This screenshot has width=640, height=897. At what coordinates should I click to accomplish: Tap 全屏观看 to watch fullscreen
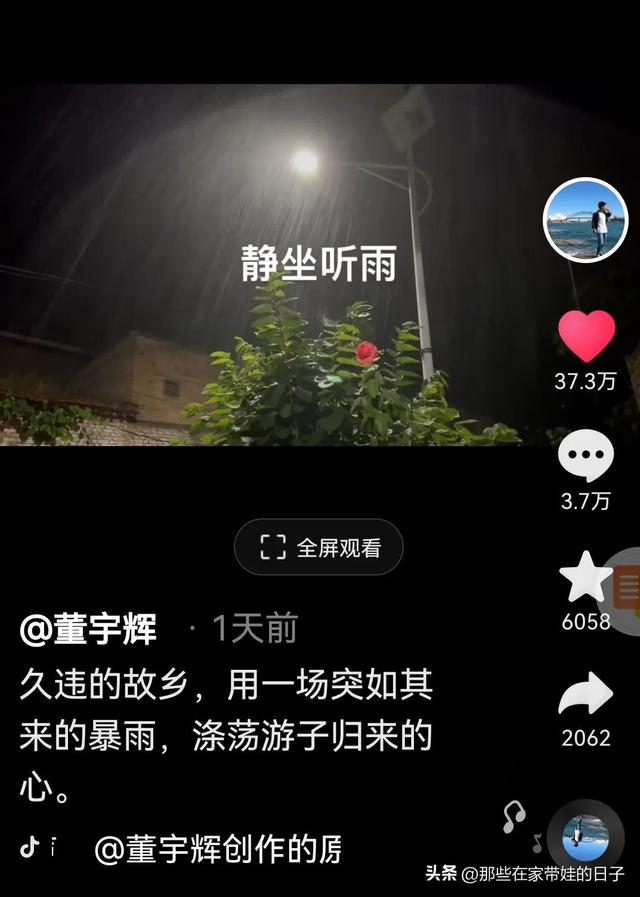pyautogui.click(x=319, y=547)
